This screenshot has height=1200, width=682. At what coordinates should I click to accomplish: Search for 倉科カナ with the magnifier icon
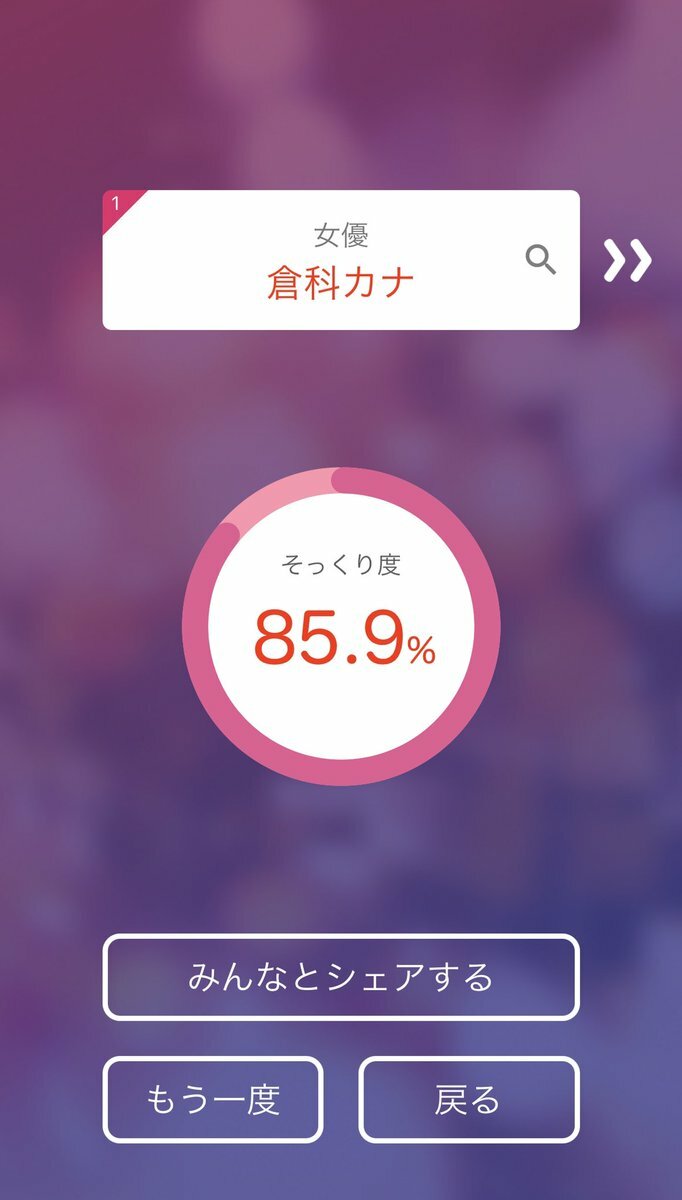pyautogui.click(x=541, y=261)
